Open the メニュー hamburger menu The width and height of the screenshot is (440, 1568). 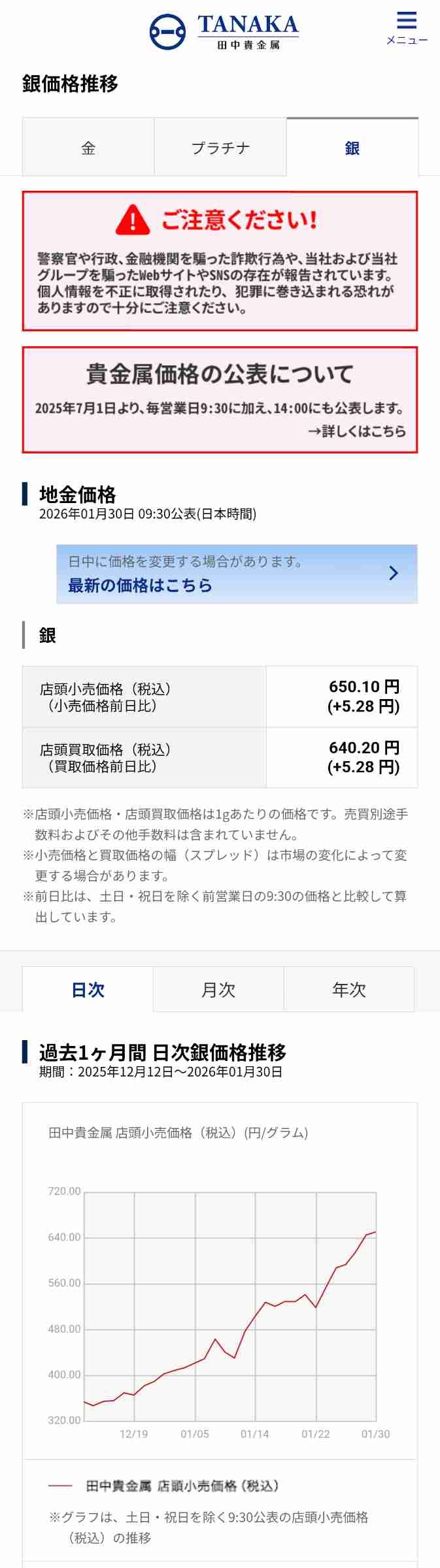406,27
